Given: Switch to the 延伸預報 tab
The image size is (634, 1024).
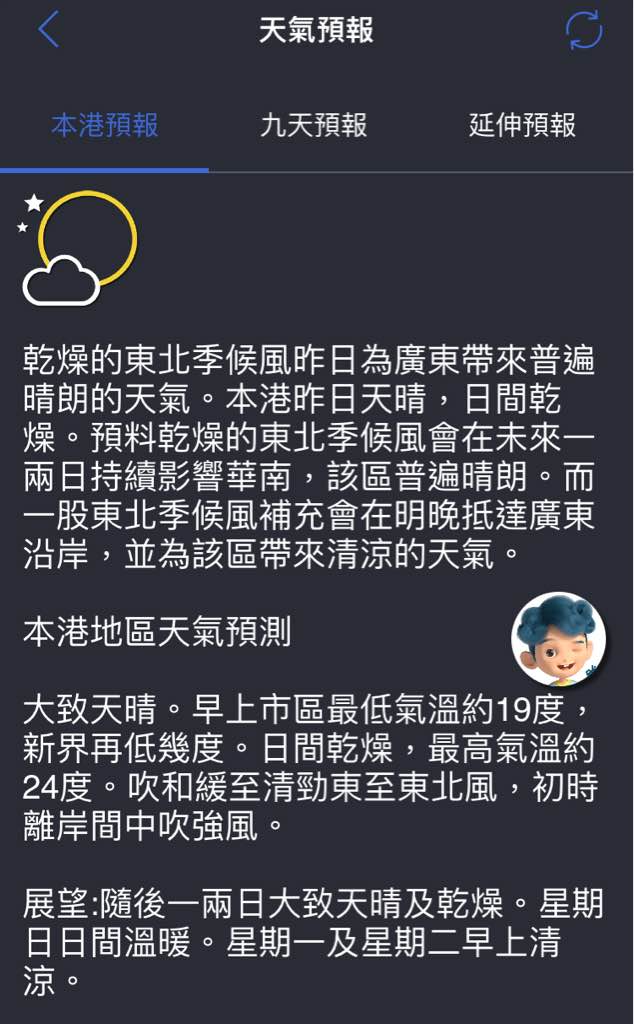Looking at the screenshot, I should [522, 125].
